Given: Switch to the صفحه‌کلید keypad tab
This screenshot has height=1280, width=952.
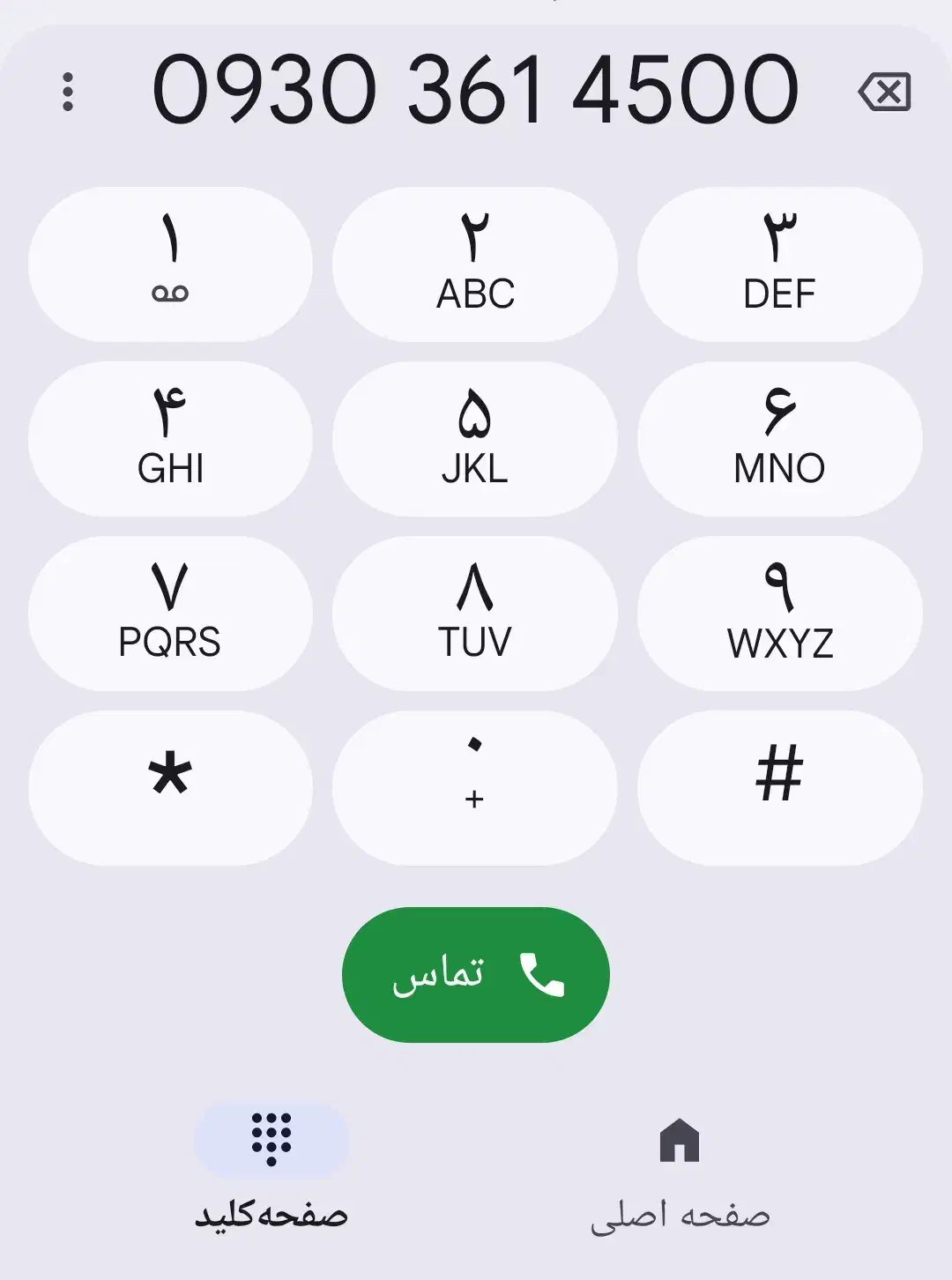Looking at the screenshot, I should coord(271,1172).
